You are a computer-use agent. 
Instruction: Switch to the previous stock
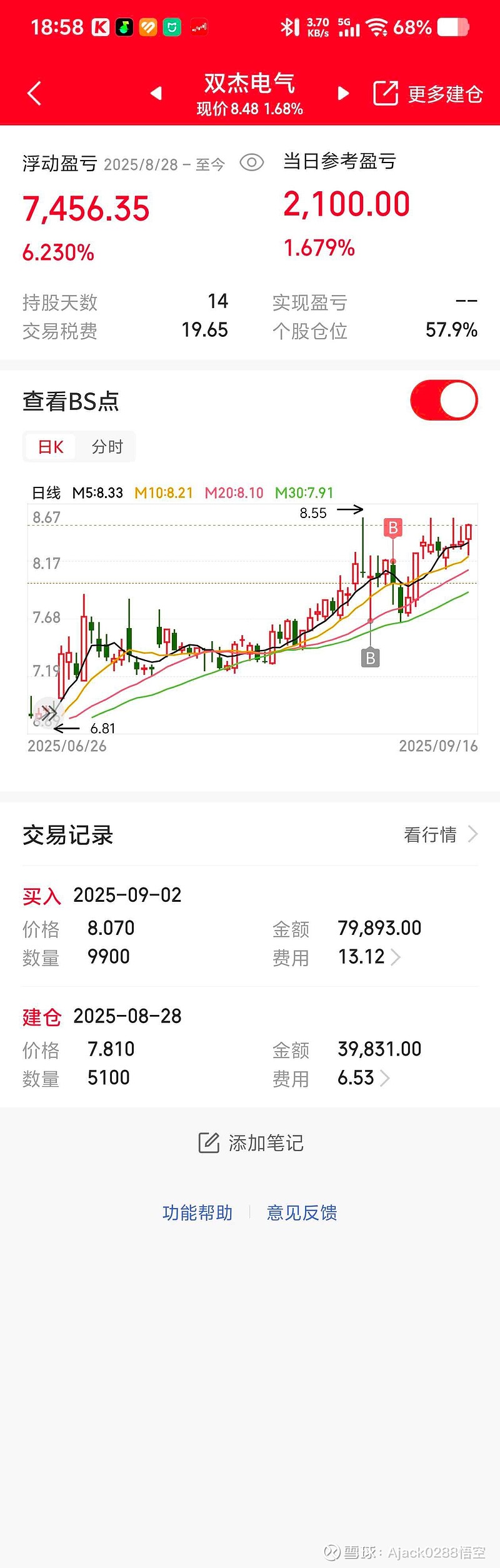(x=156, y=94)
